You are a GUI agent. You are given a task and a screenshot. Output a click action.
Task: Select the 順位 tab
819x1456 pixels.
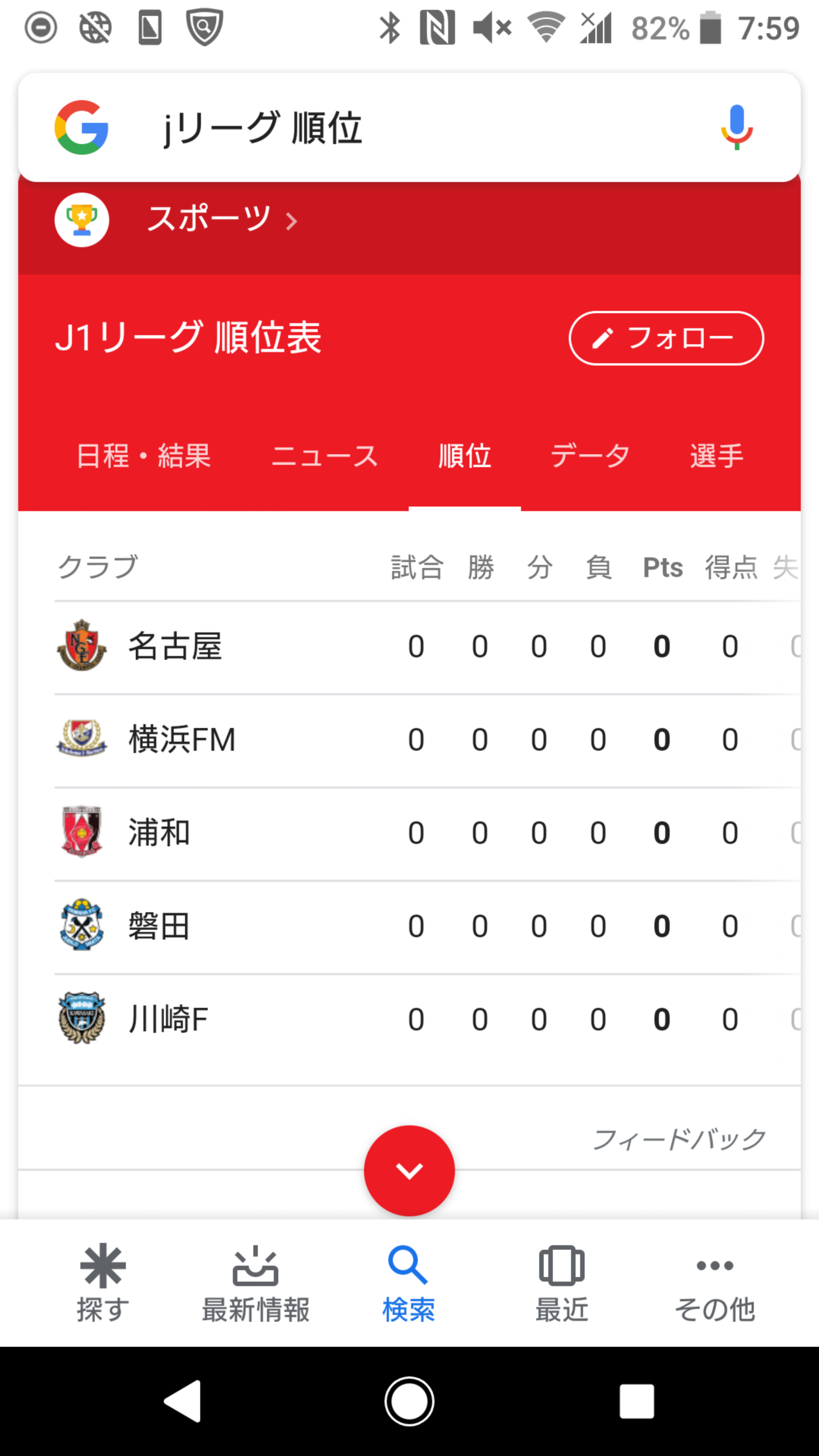point(464,456)
